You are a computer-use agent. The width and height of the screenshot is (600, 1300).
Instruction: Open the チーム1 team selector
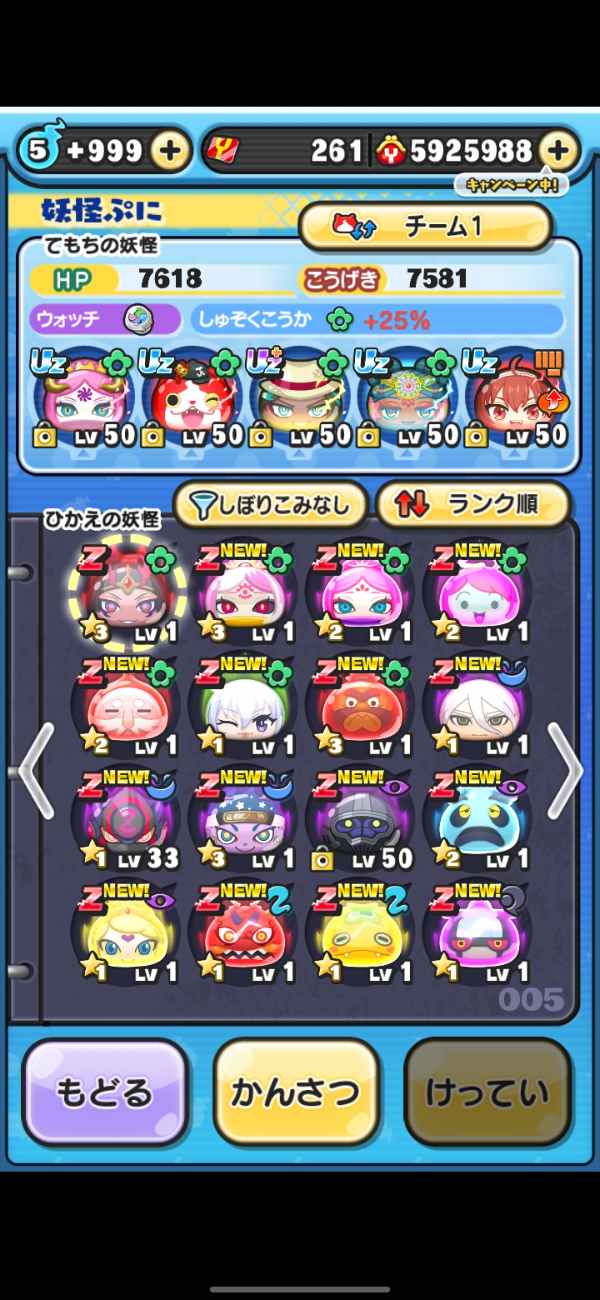[x=426, y=226]
